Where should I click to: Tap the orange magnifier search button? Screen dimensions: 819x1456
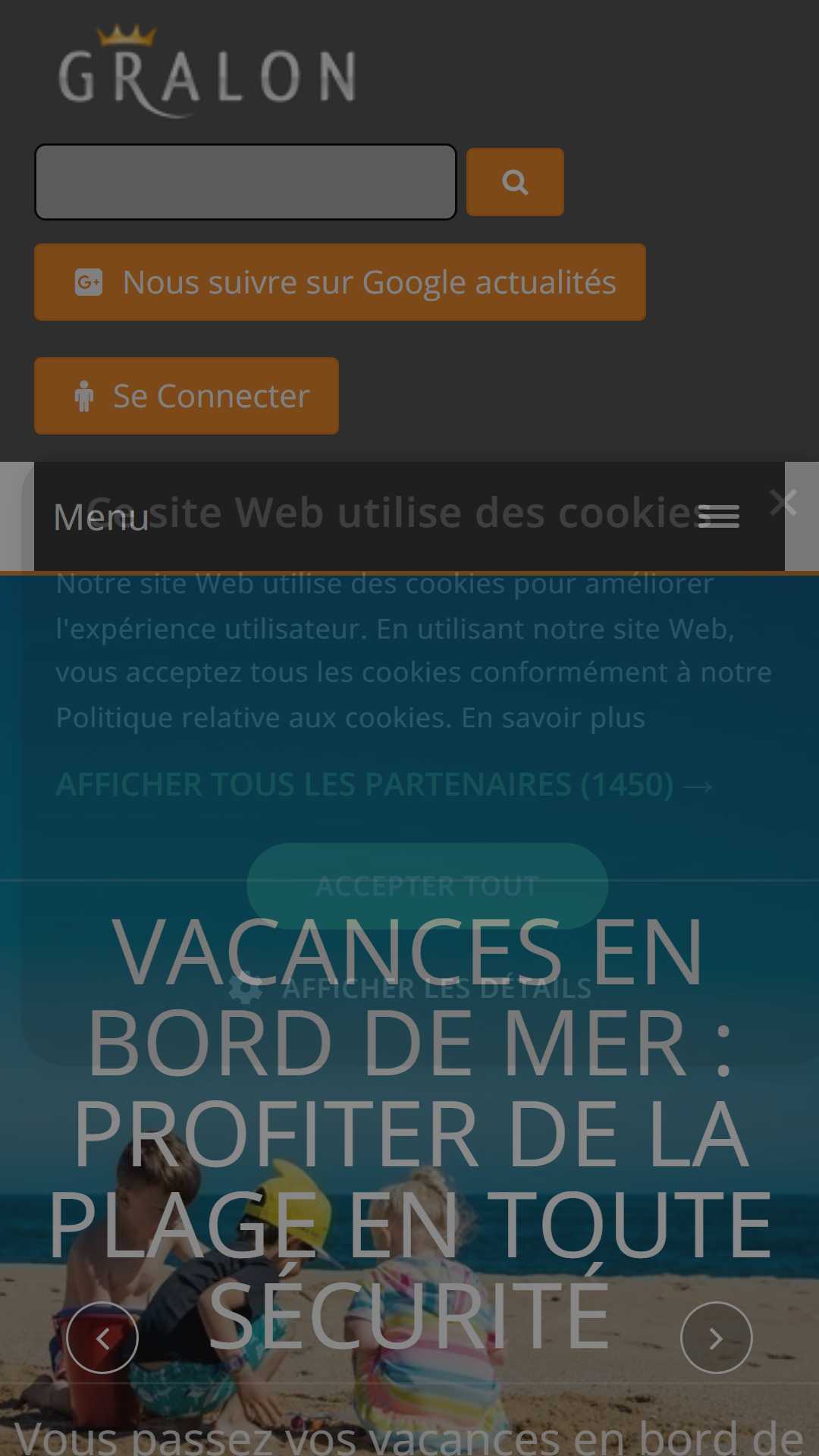click(515, 182)
